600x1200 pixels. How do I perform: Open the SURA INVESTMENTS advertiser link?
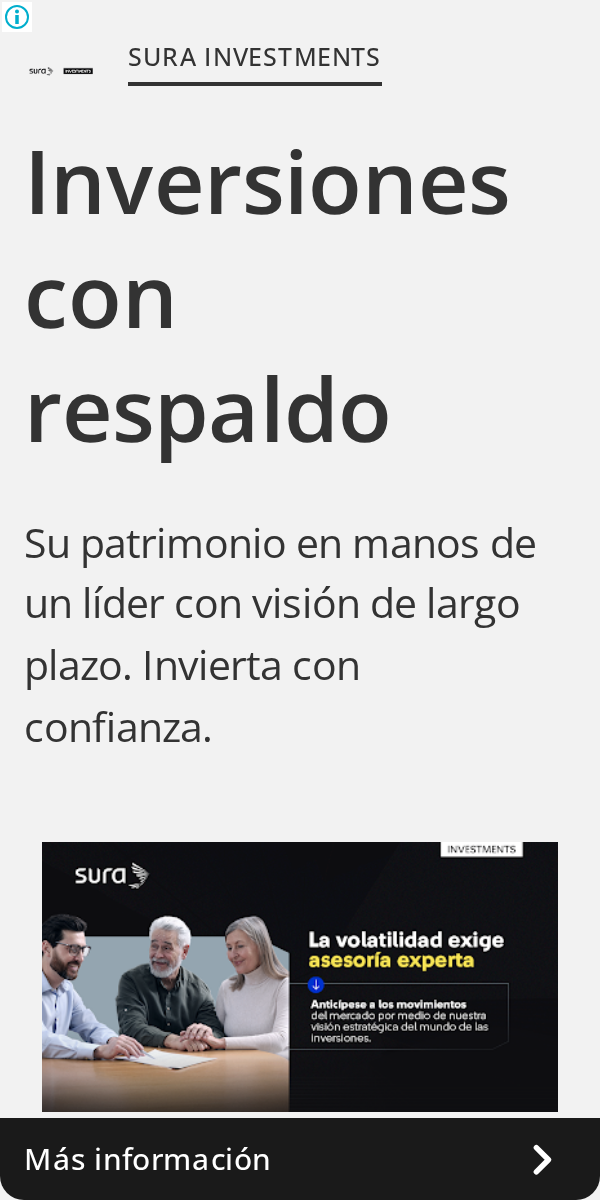[x=254, y=58]
